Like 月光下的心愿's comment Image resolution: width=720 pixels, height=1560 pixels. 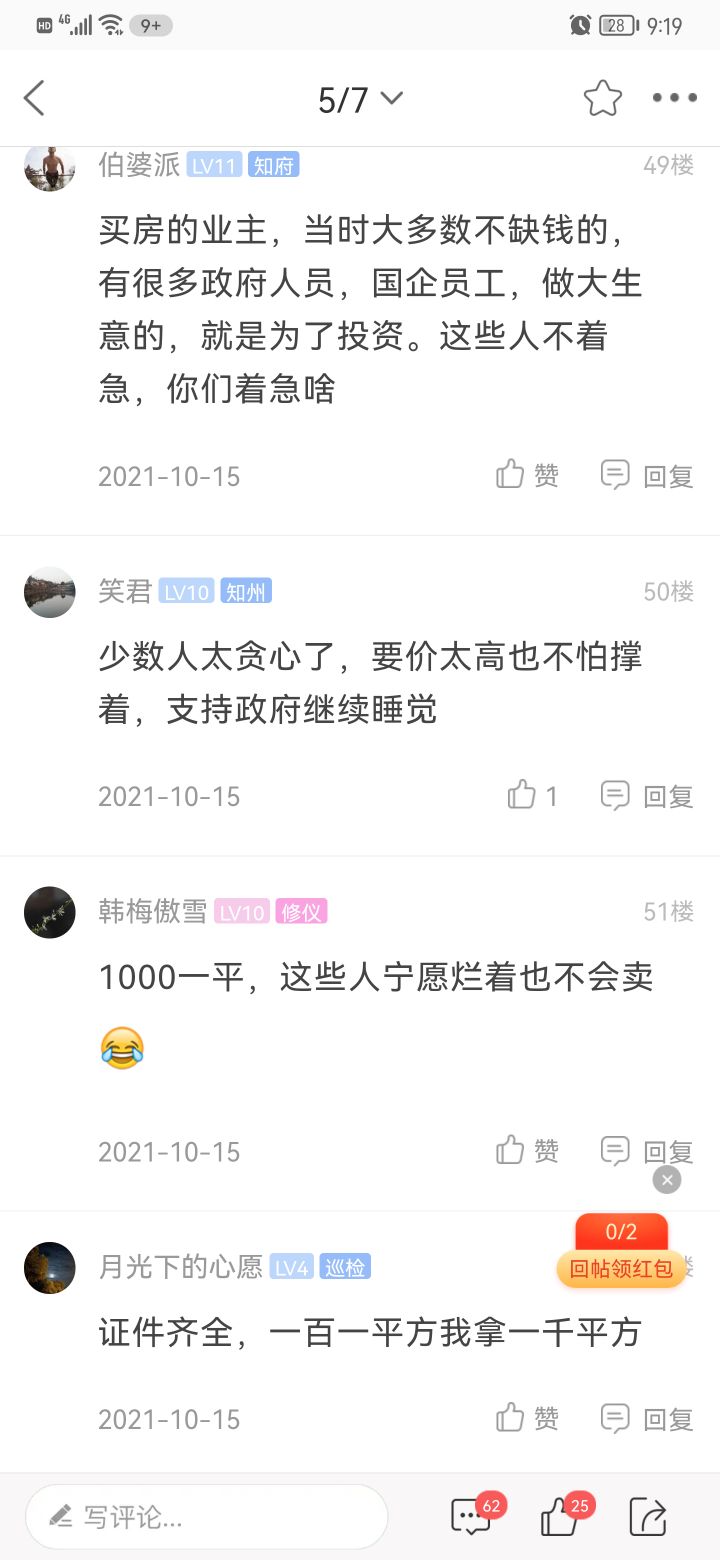tap(527, 1418)
